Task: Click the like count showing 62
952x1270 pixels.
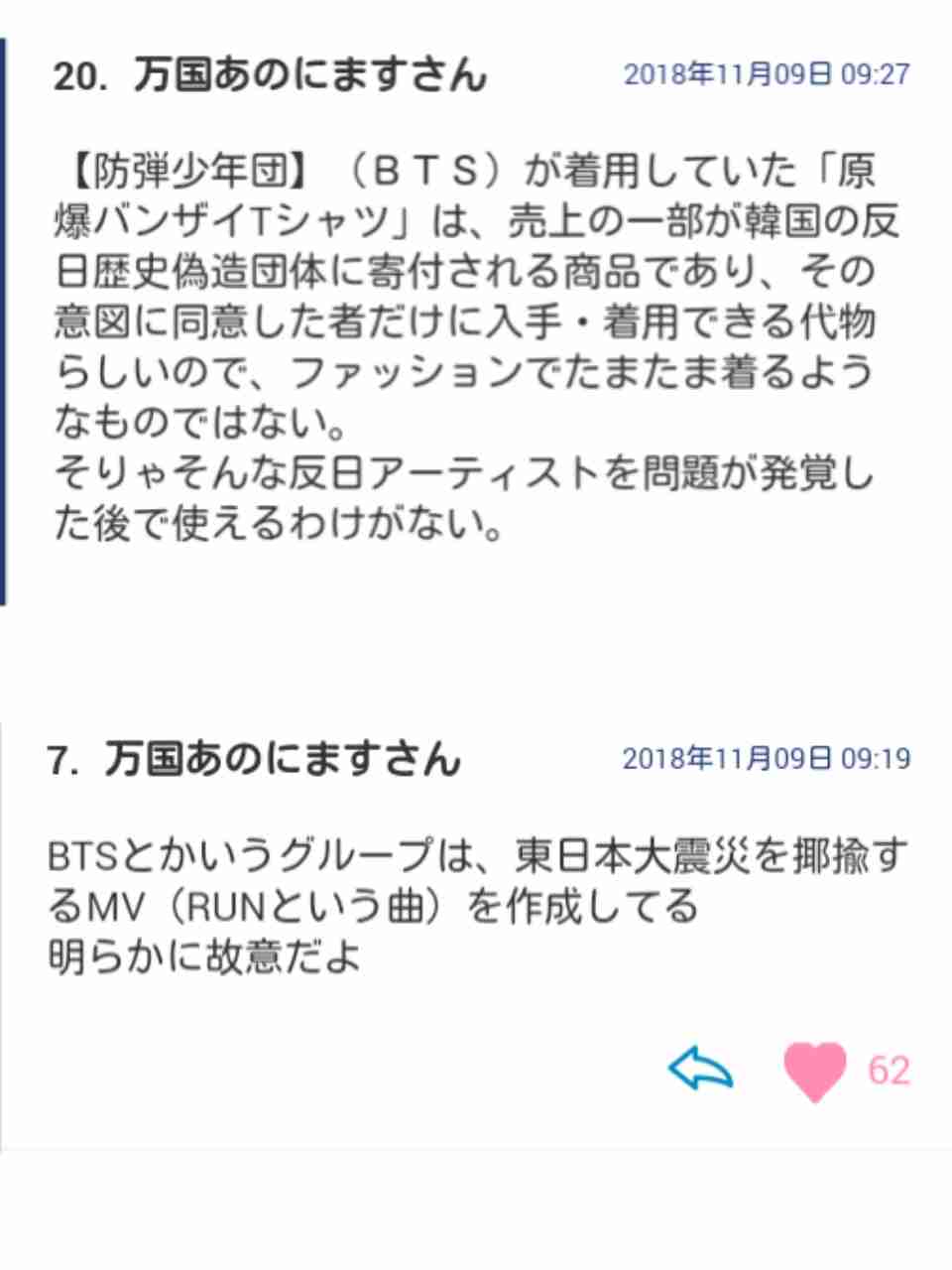Action: coord(891,1072)
